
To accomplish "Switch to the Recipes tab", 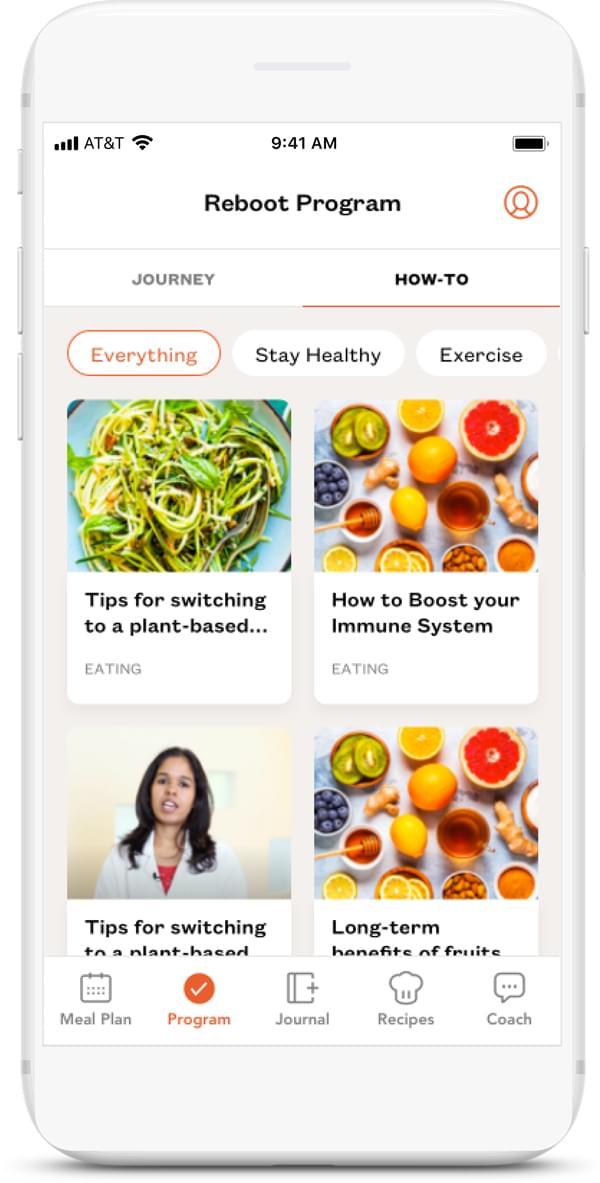I will coord(405,1000).
